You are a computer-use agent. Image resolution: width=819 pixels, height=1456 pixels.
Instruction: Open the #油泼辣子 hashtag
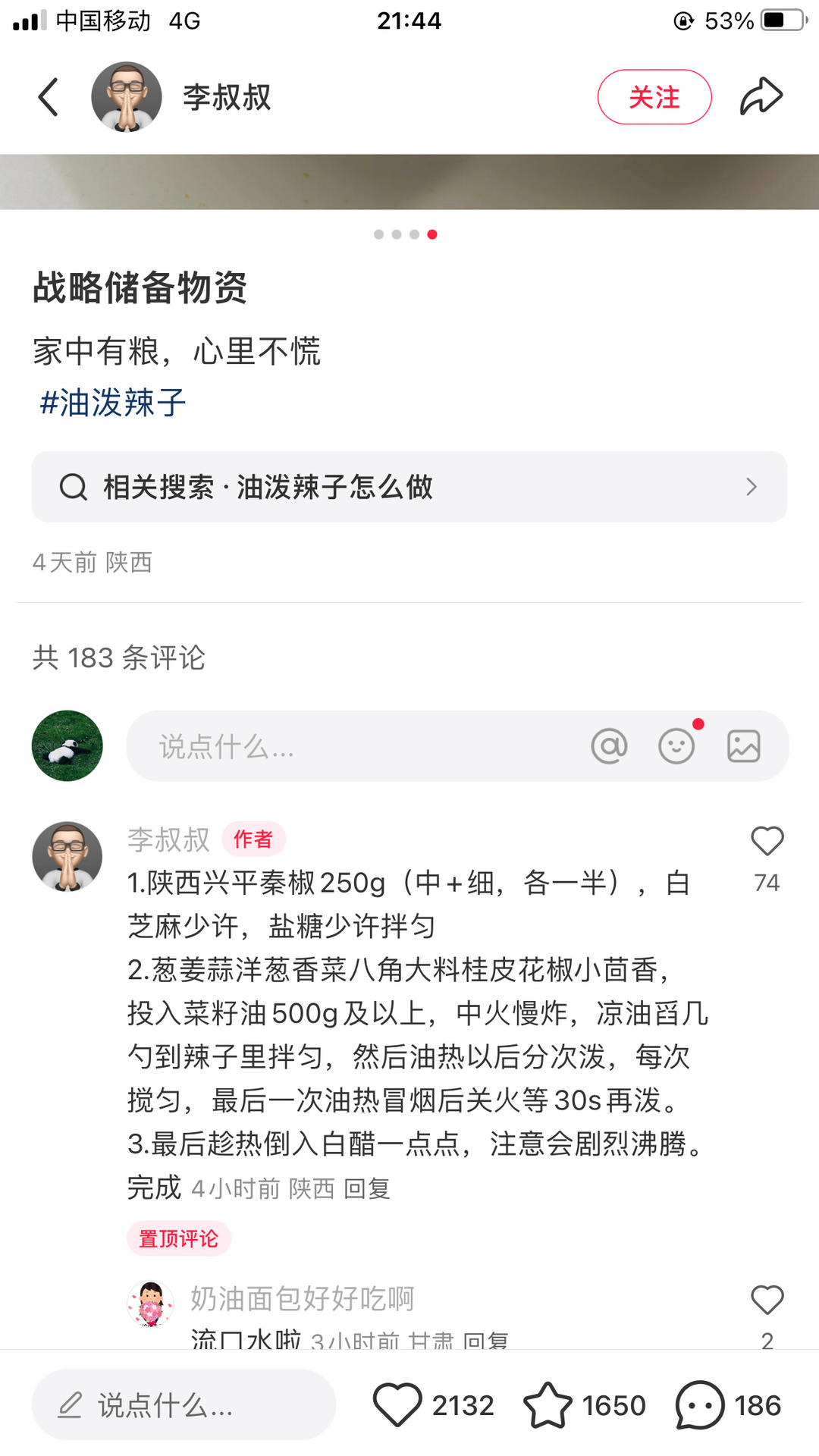(x=113, y=403)
